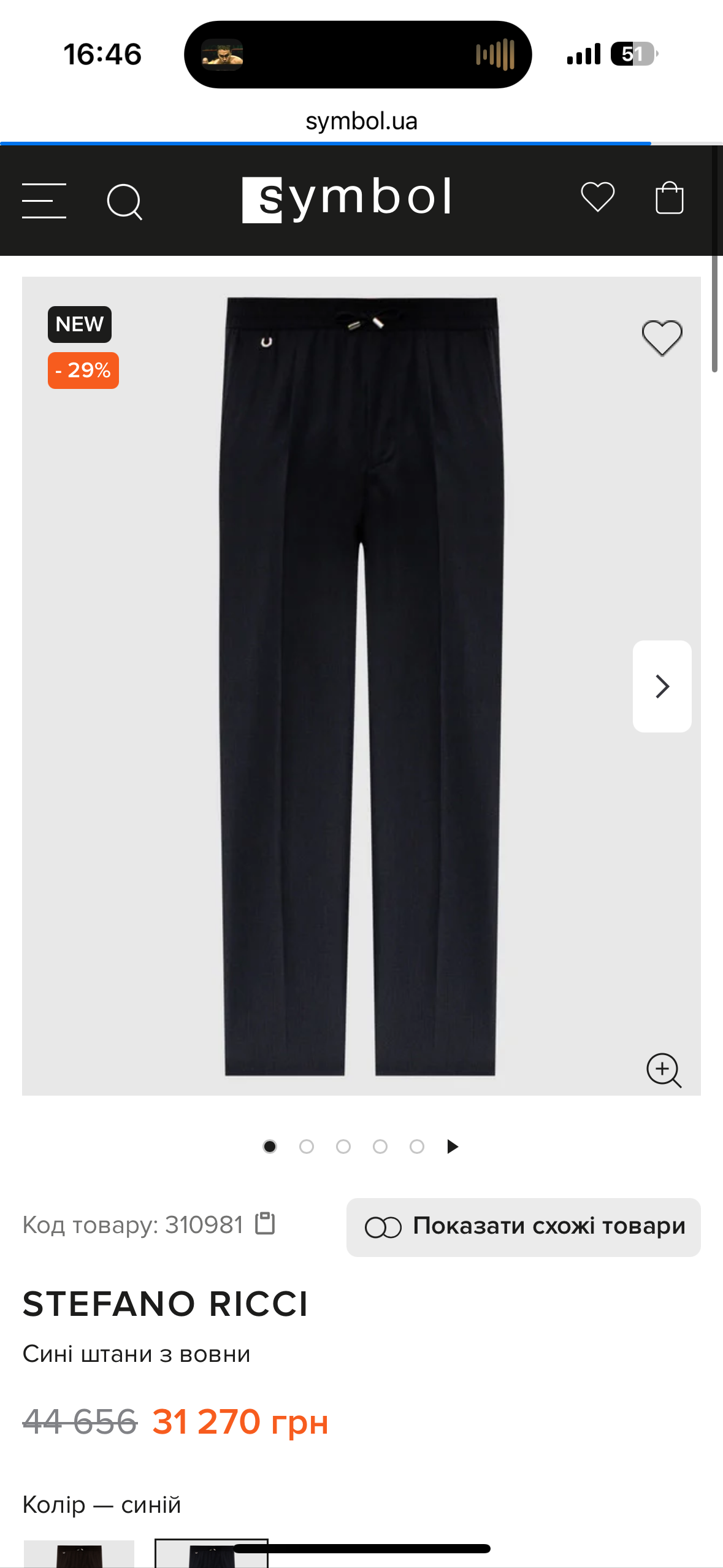Jump to the second gallery image
Image resolution: width=723 pixels, height=1568 pixels.
pyautogui.click(x=307, y=1147)
